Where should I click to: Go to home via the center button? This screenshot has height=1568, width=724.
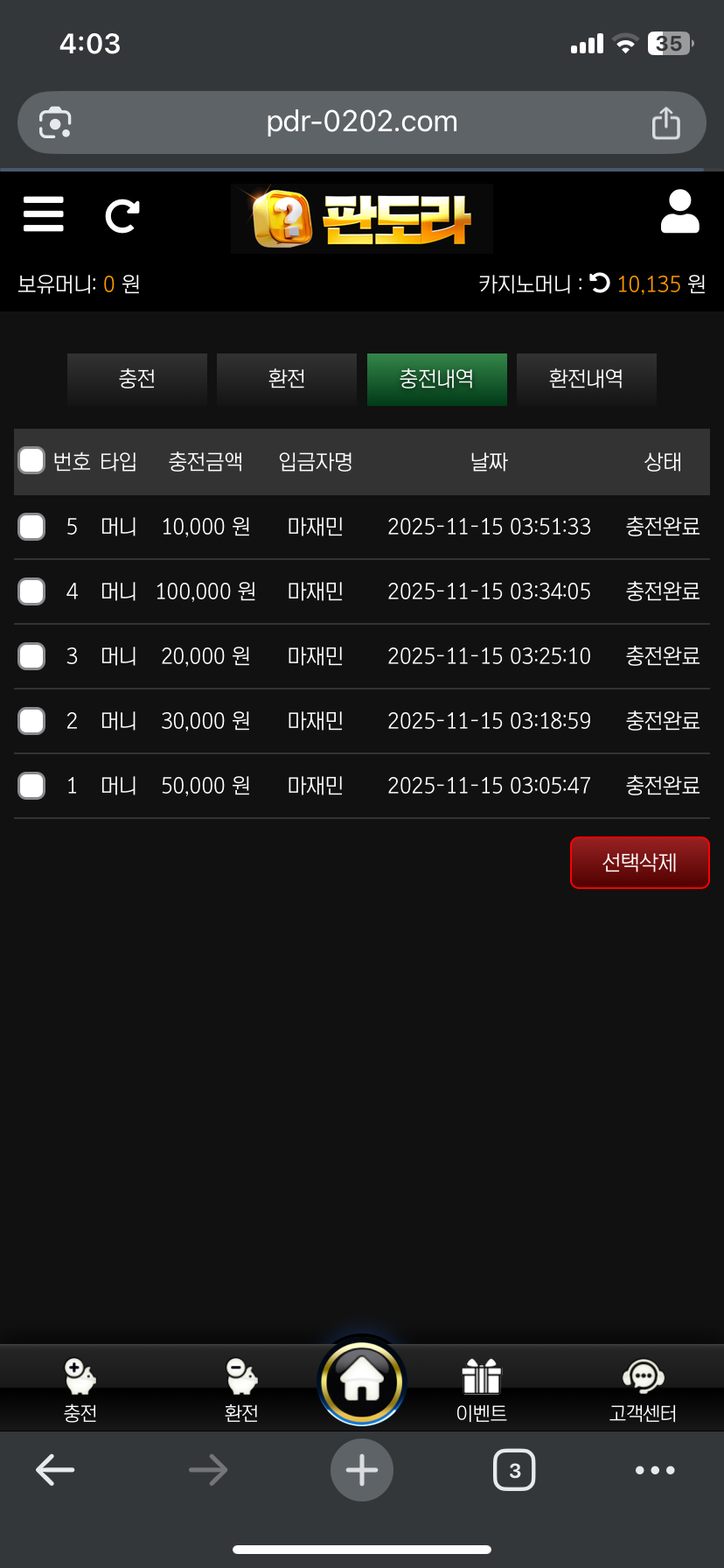click(362, 1382)
